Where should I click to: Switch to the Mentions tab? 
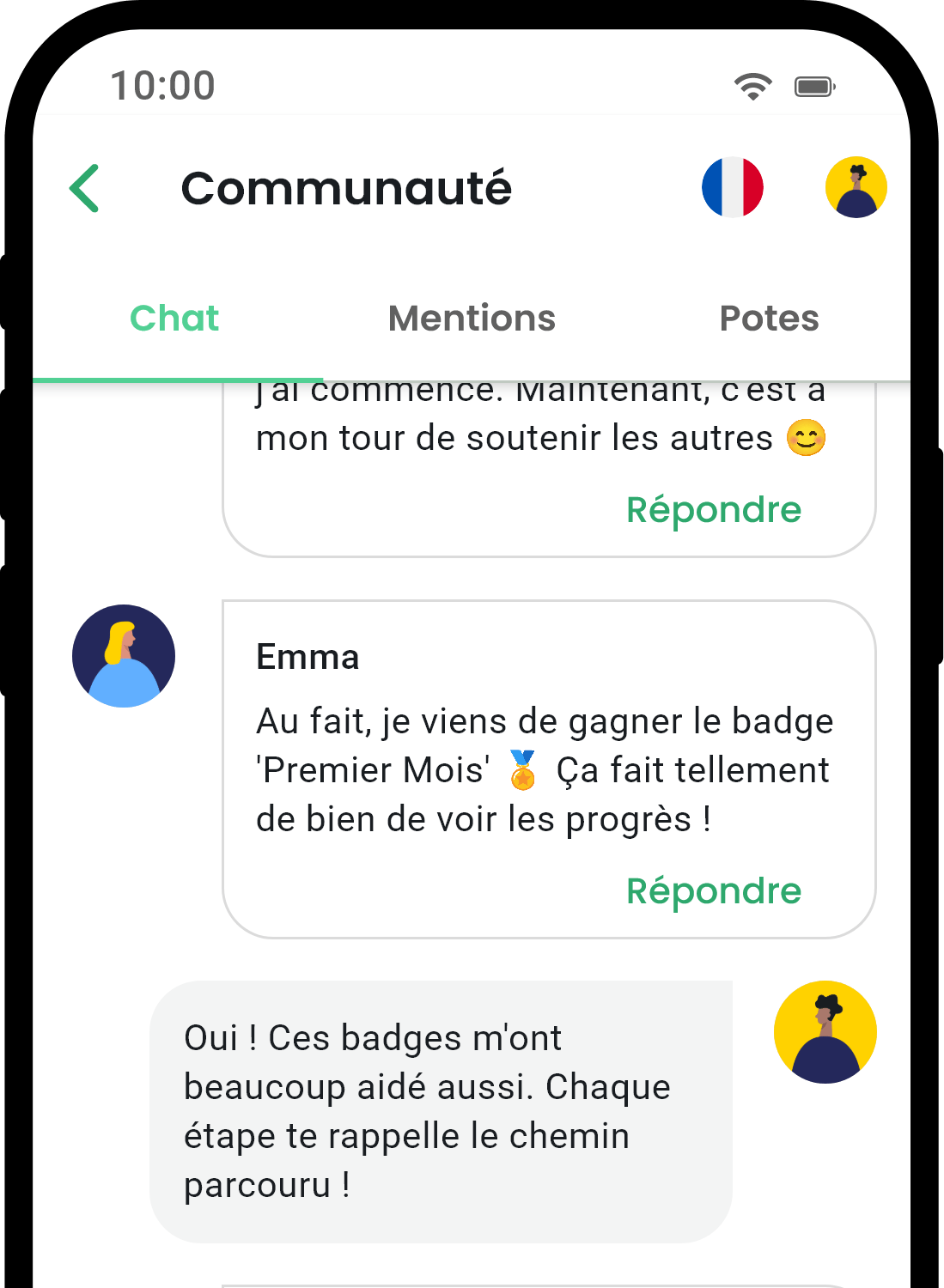coord(471,318)
